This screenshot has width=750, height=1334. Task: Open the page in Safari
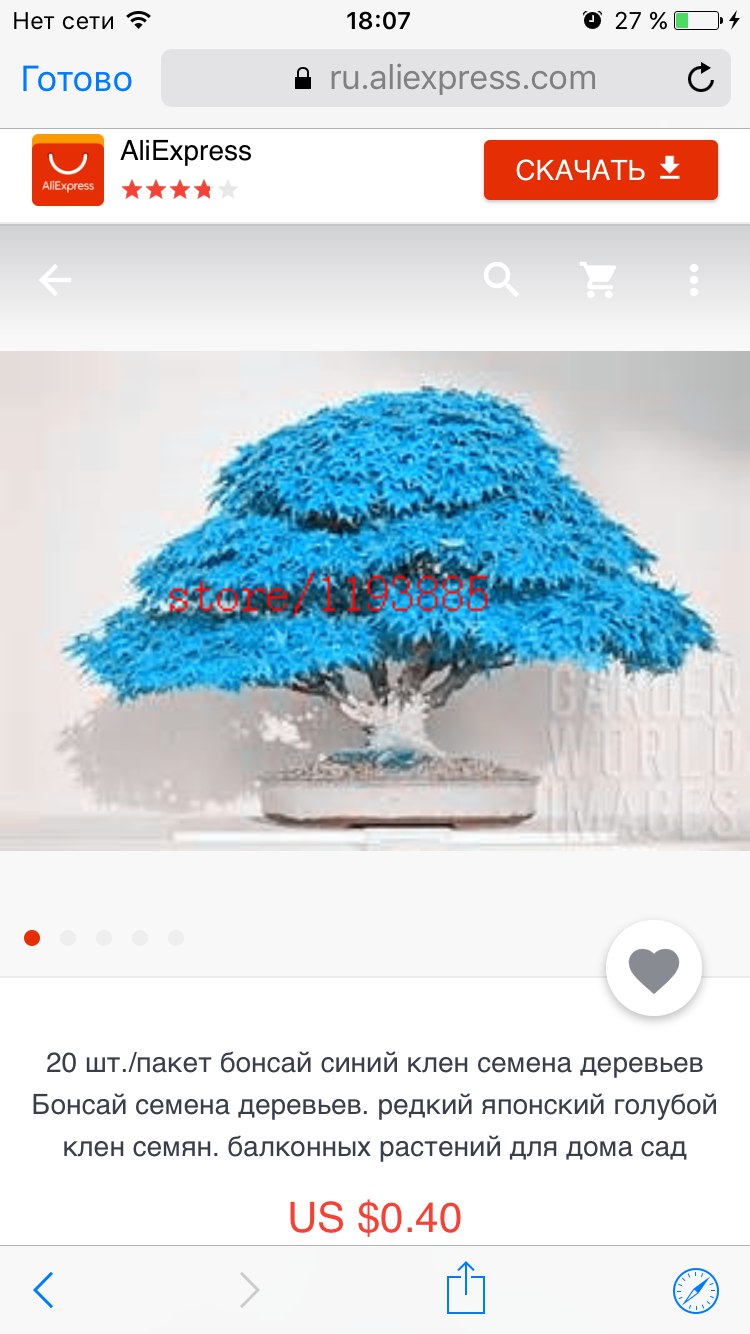pyautogui.click(x=695, y=1290)
